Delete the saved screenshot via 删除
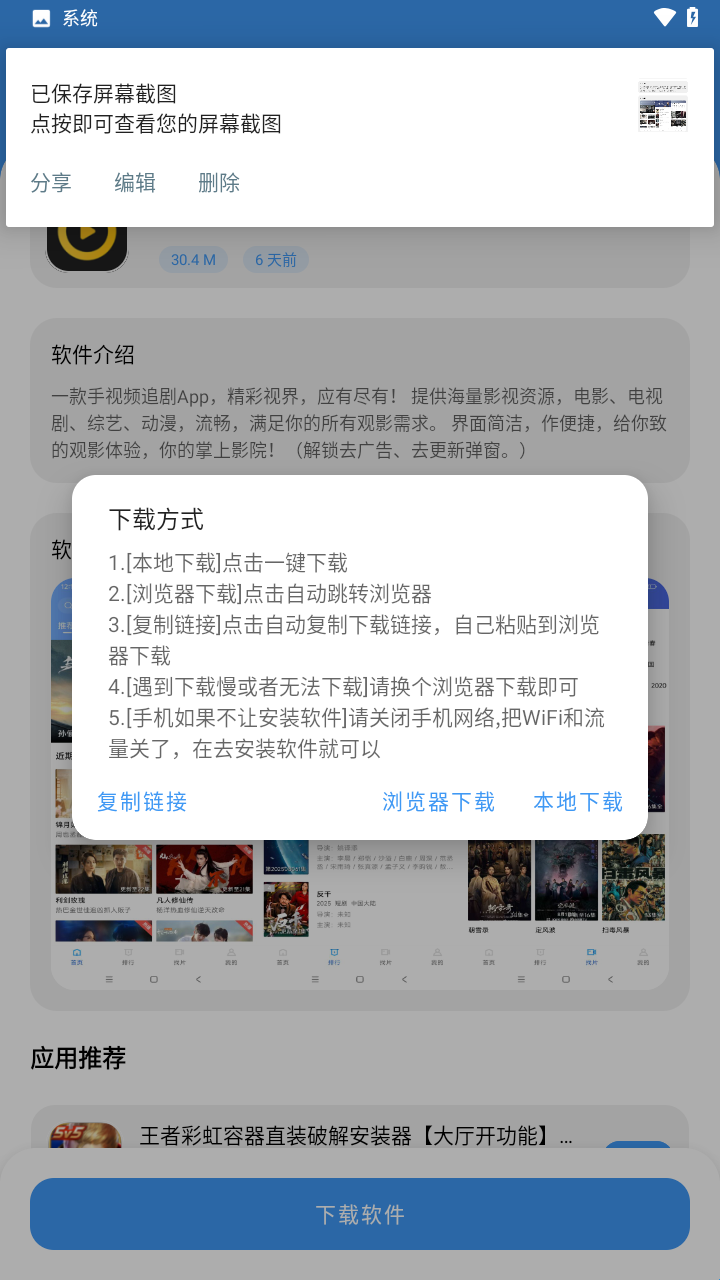Image resolution: width=720 pixels, height=1280 pixels. pos(219,183)
